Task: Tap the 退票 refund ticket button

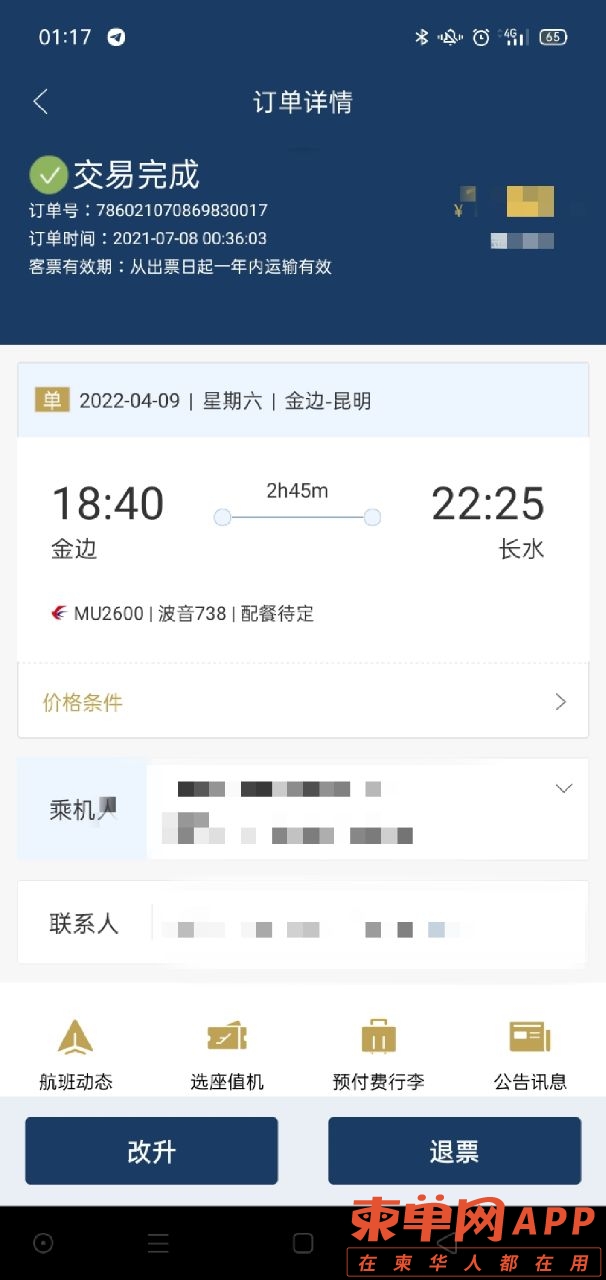Action: (x=454, y=1151)
